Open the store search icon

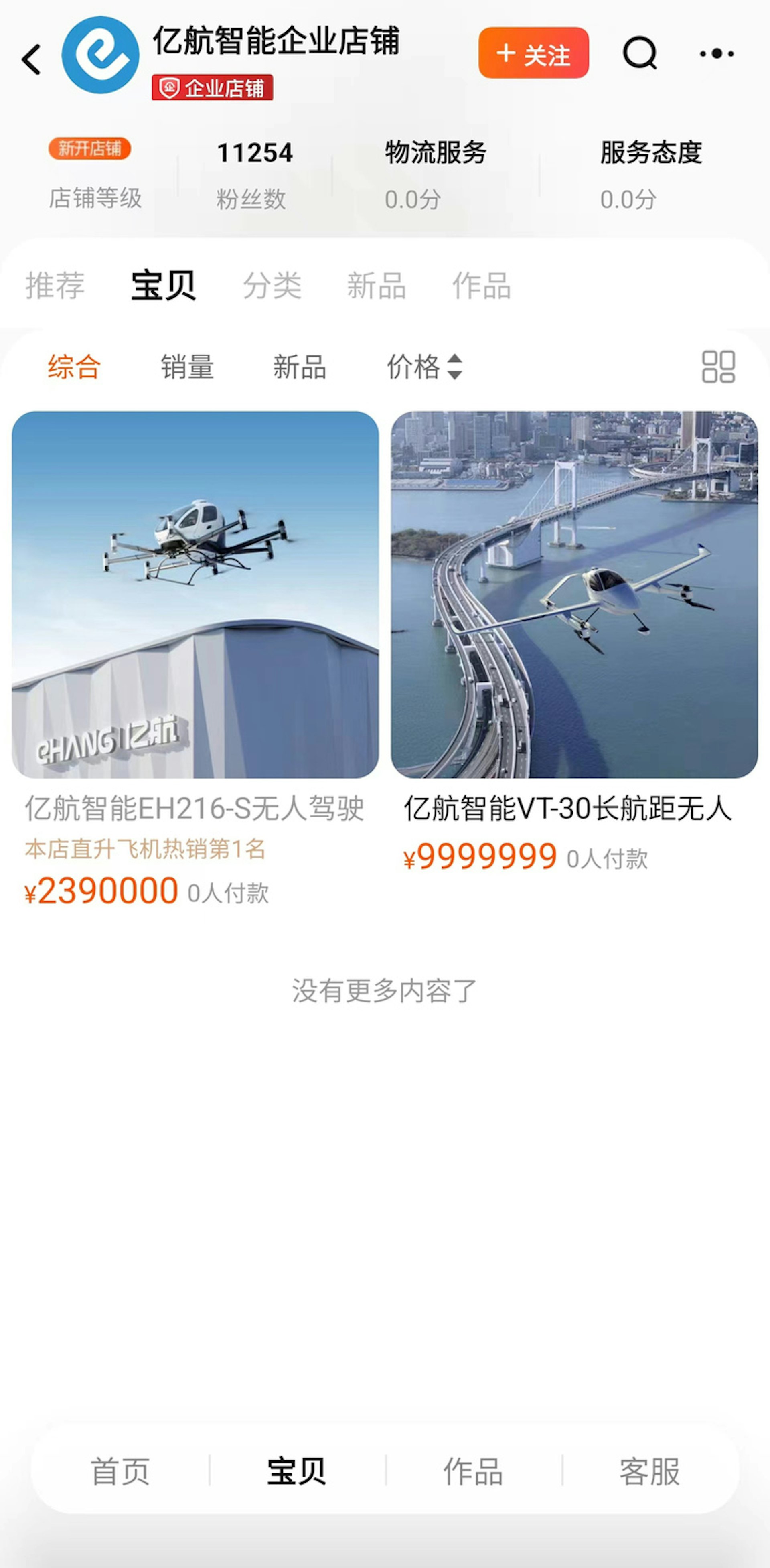click(x=640, y=54)
